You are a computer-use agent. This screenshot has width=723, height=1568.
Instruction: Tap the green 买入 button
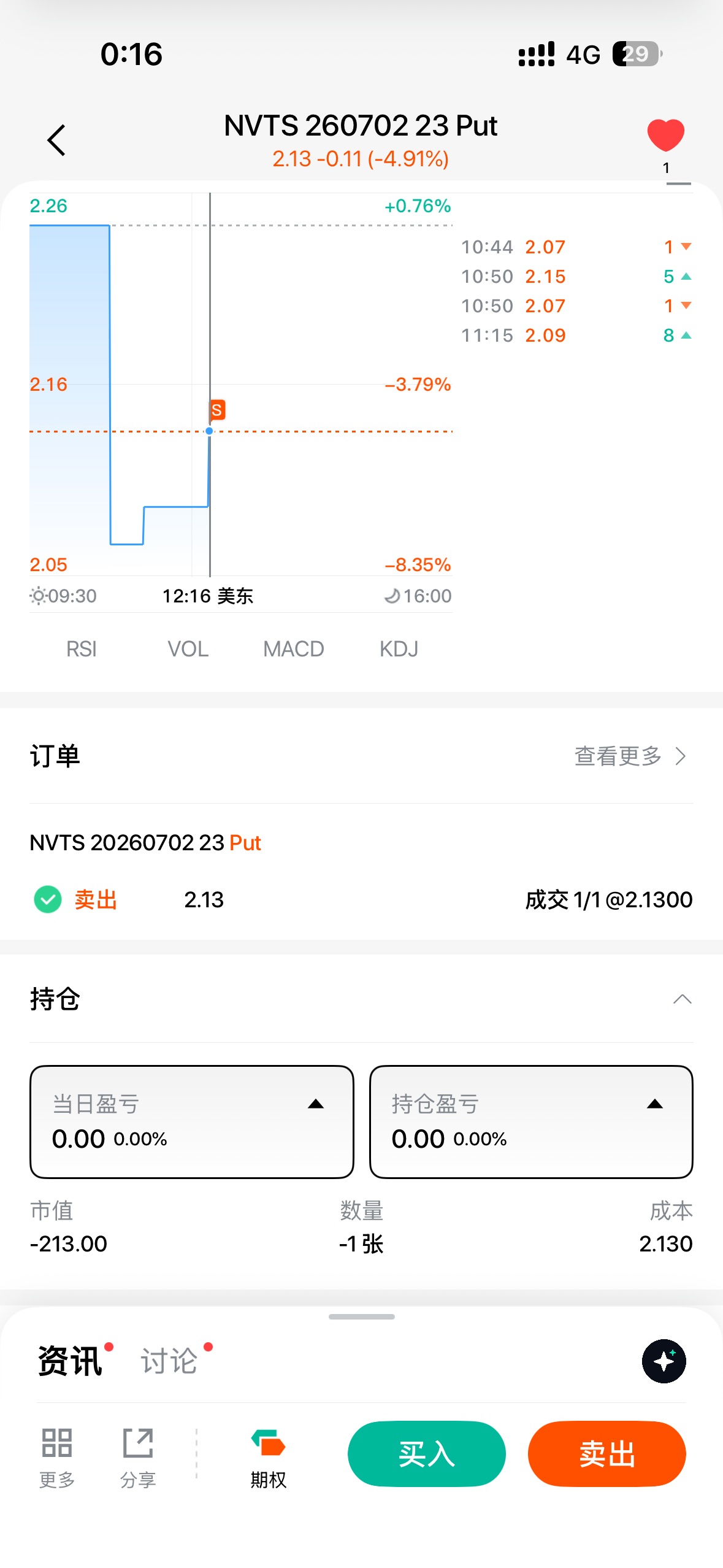click(x=427, y=1454)
